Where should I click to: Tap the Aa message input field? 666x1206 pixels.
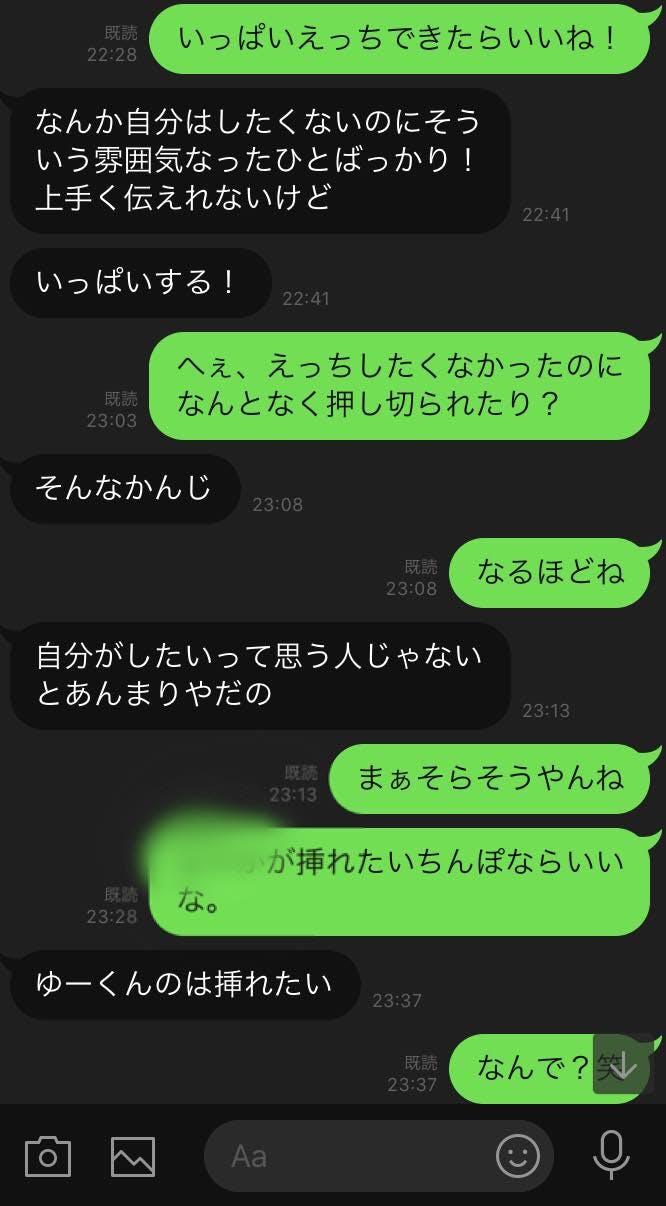coord(350,1156)
